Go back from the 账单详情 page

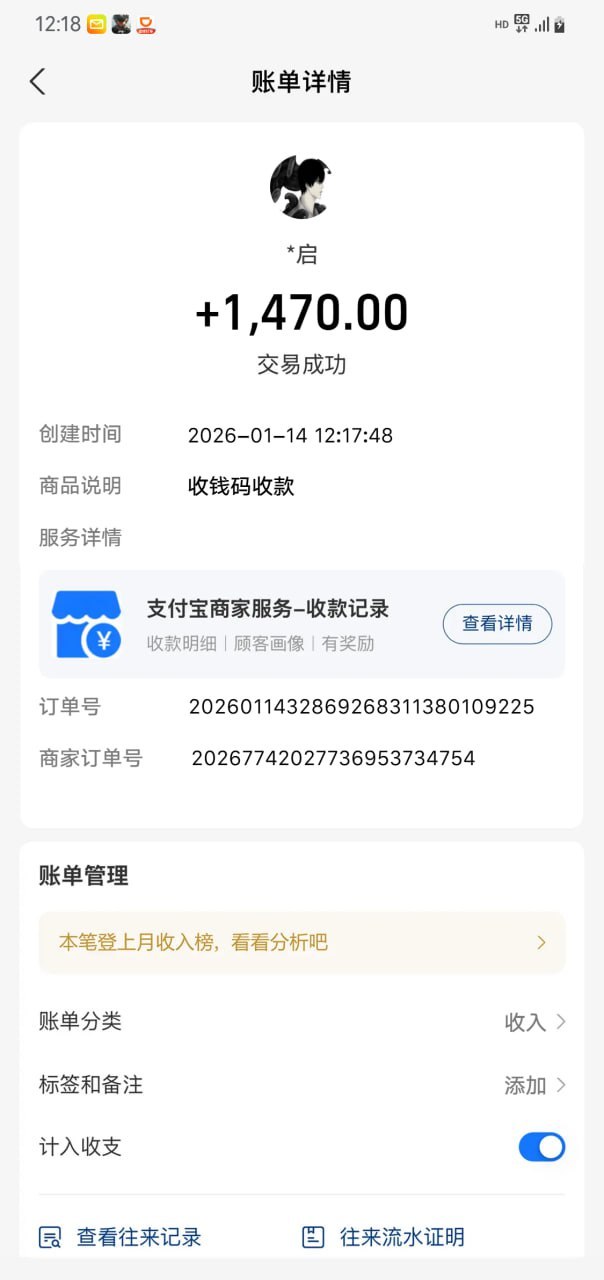click(x=38, y=82)
